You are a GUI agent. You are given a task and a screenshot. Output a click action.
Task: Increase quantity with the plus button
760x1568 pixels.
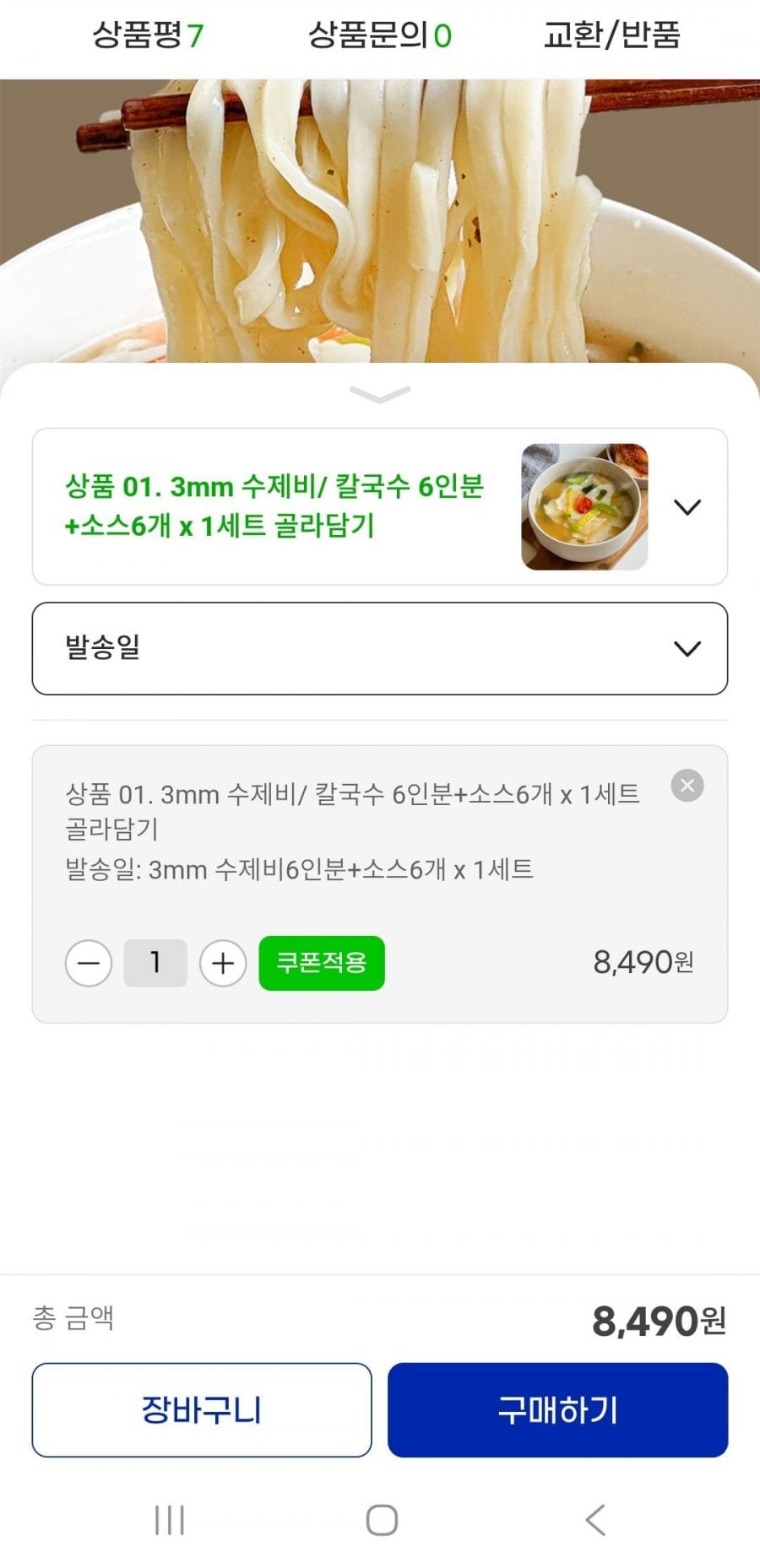223,963
